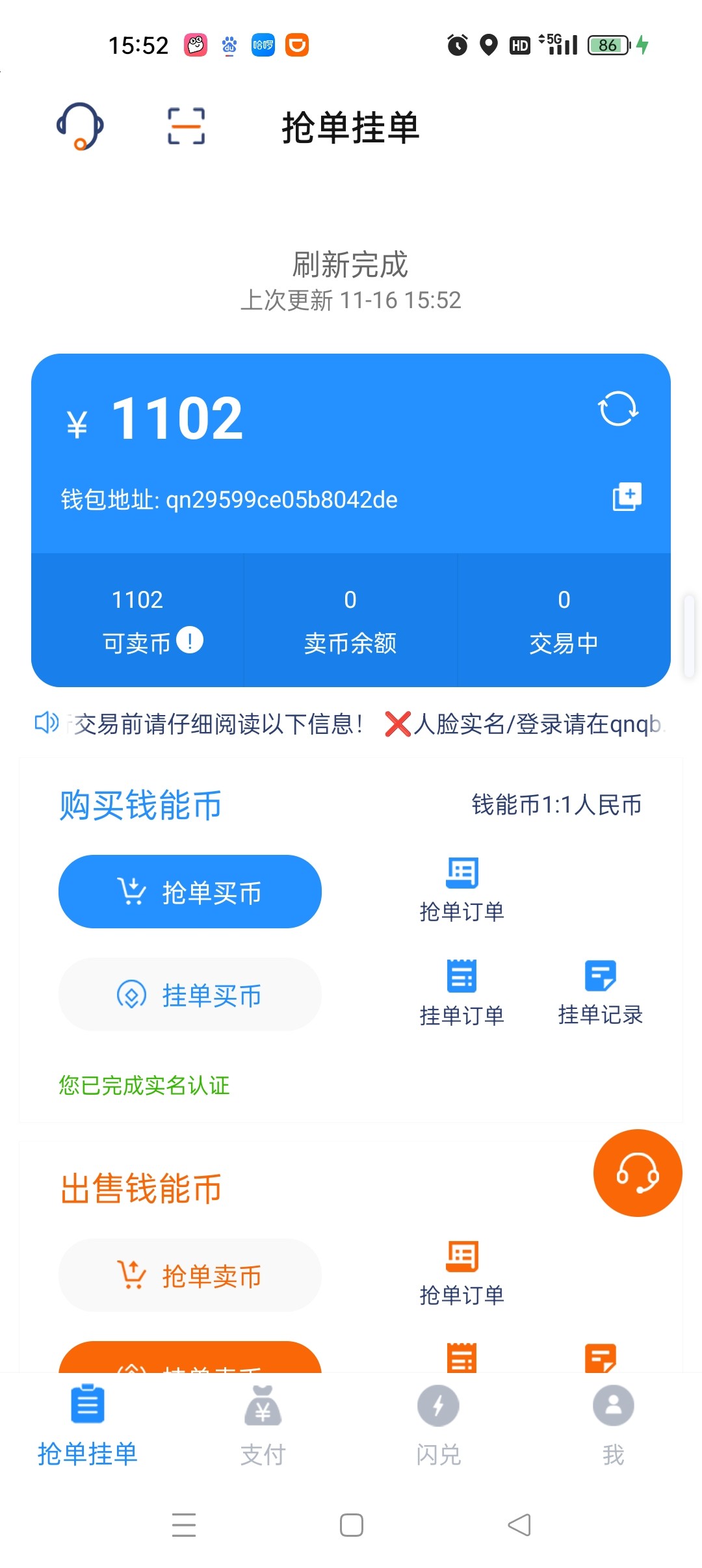Go back with system back button
This screenshot has height=1568, width=702.
[519, 1524]
